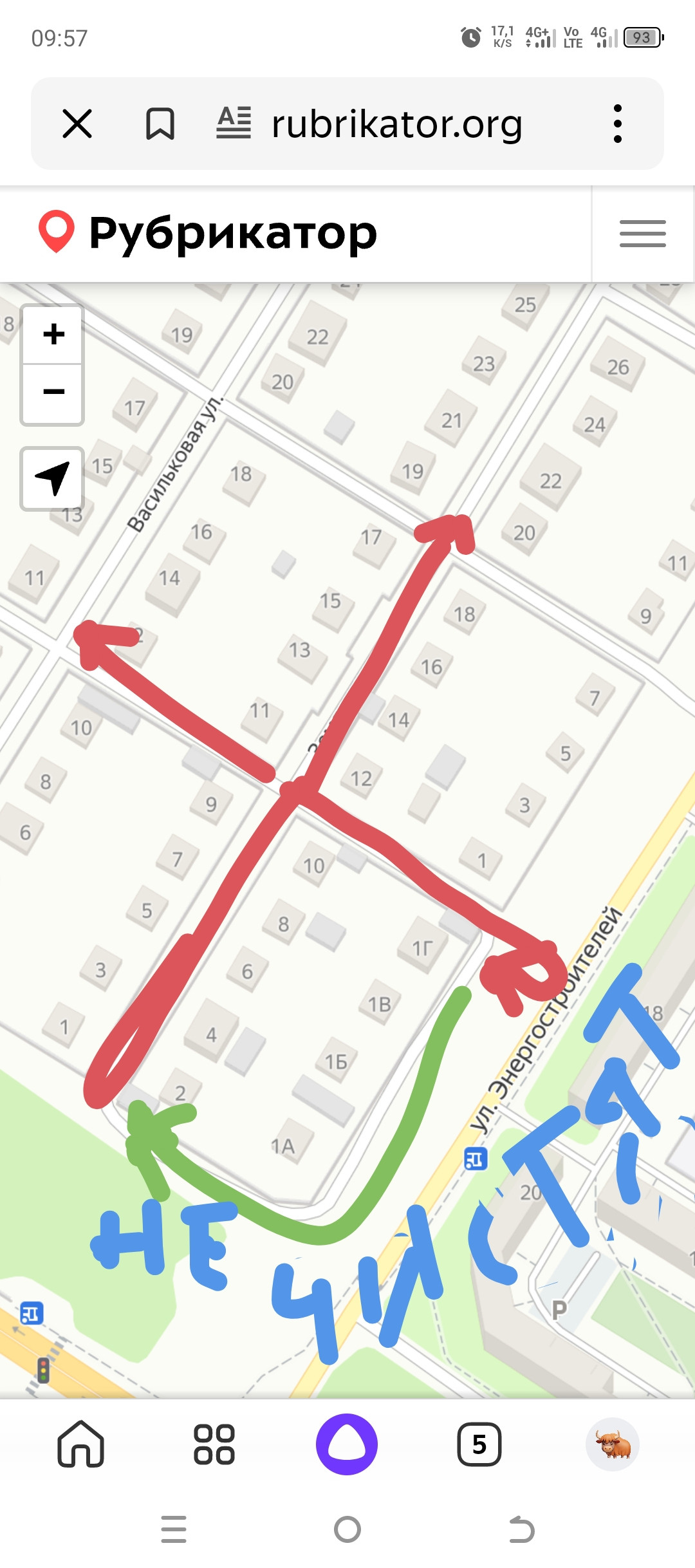Go to browser home page
The width and height of the screenshot is (695, 1568).
pos(81,1444)
